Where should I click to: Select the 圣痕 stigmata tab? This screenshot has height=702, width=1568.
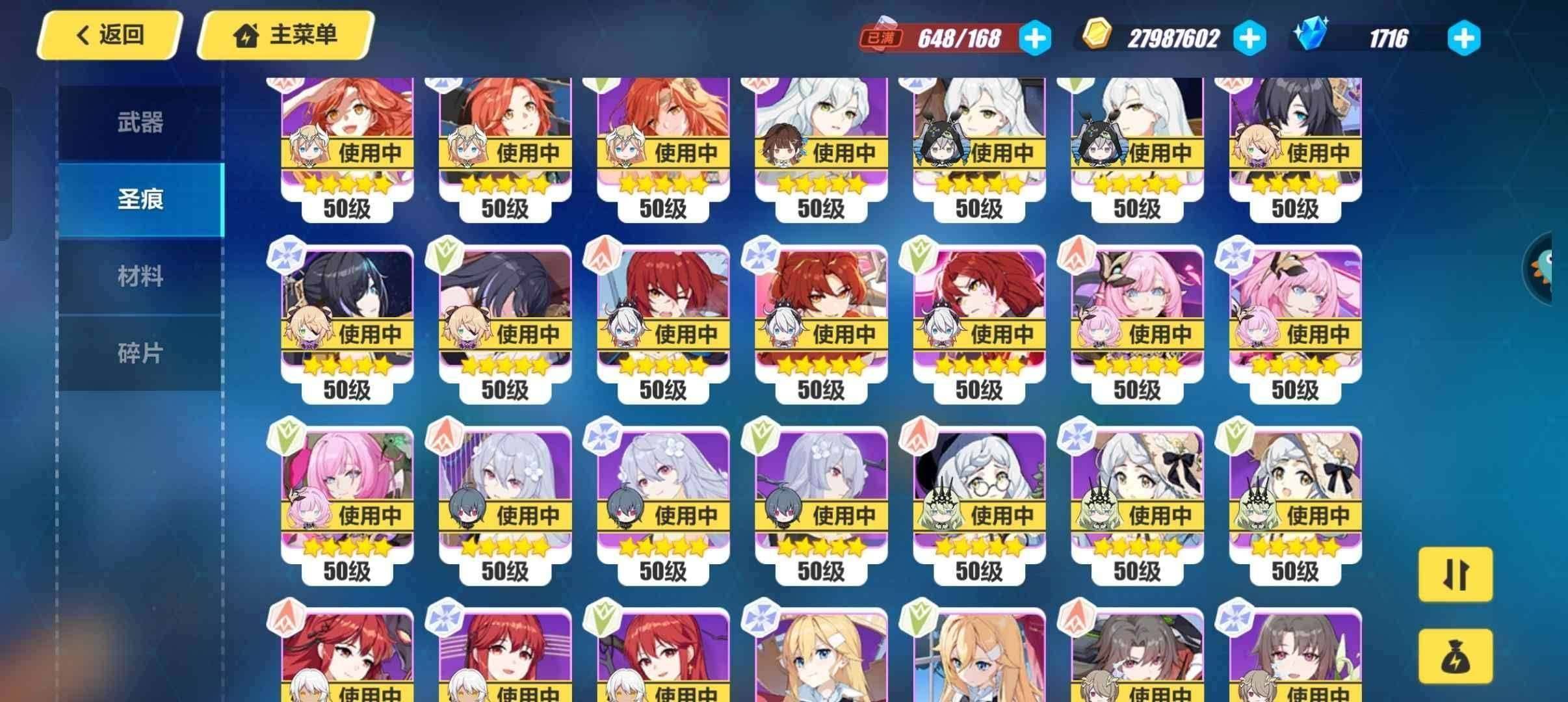point(140,199)
